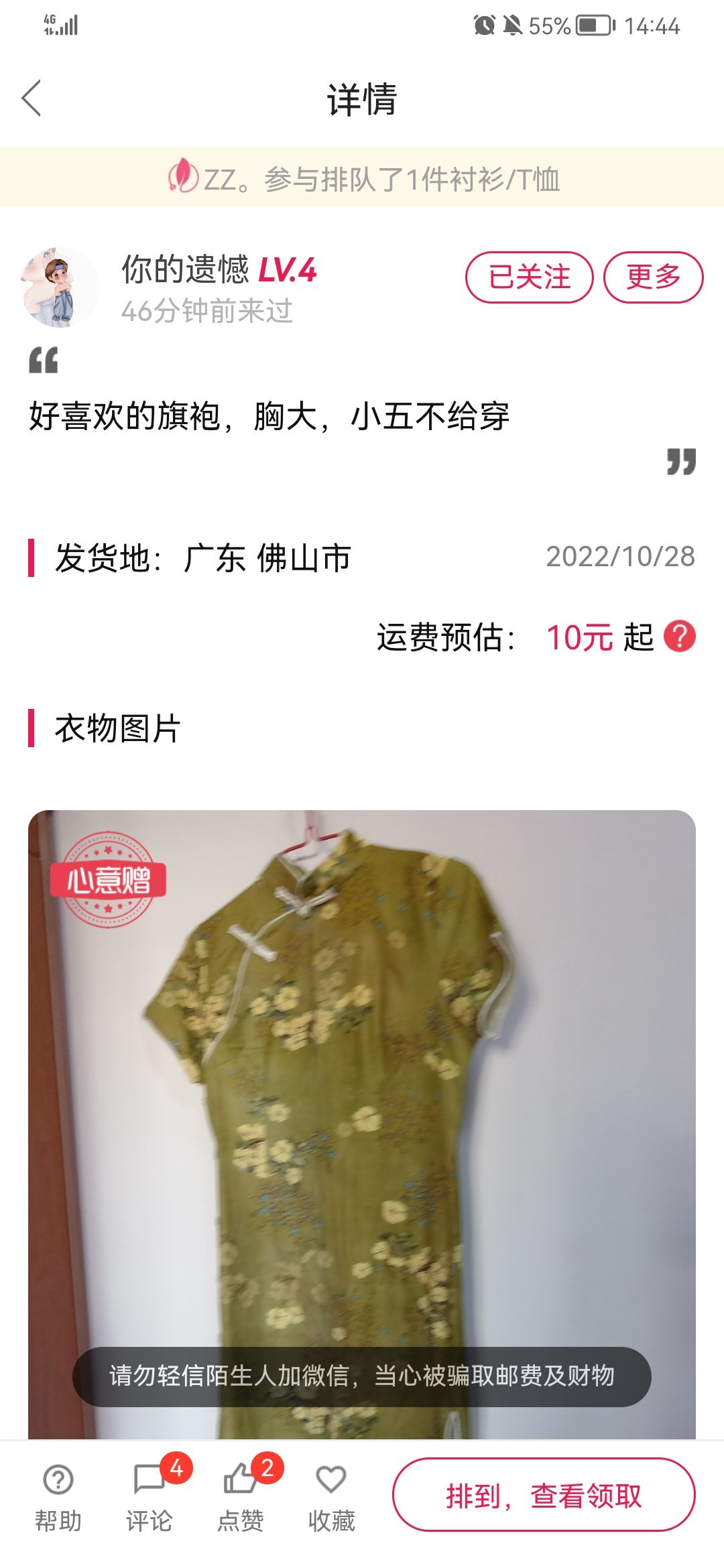Open the 更多 options button
This screenshot has height=1568, width=724.
click(654, 277)
